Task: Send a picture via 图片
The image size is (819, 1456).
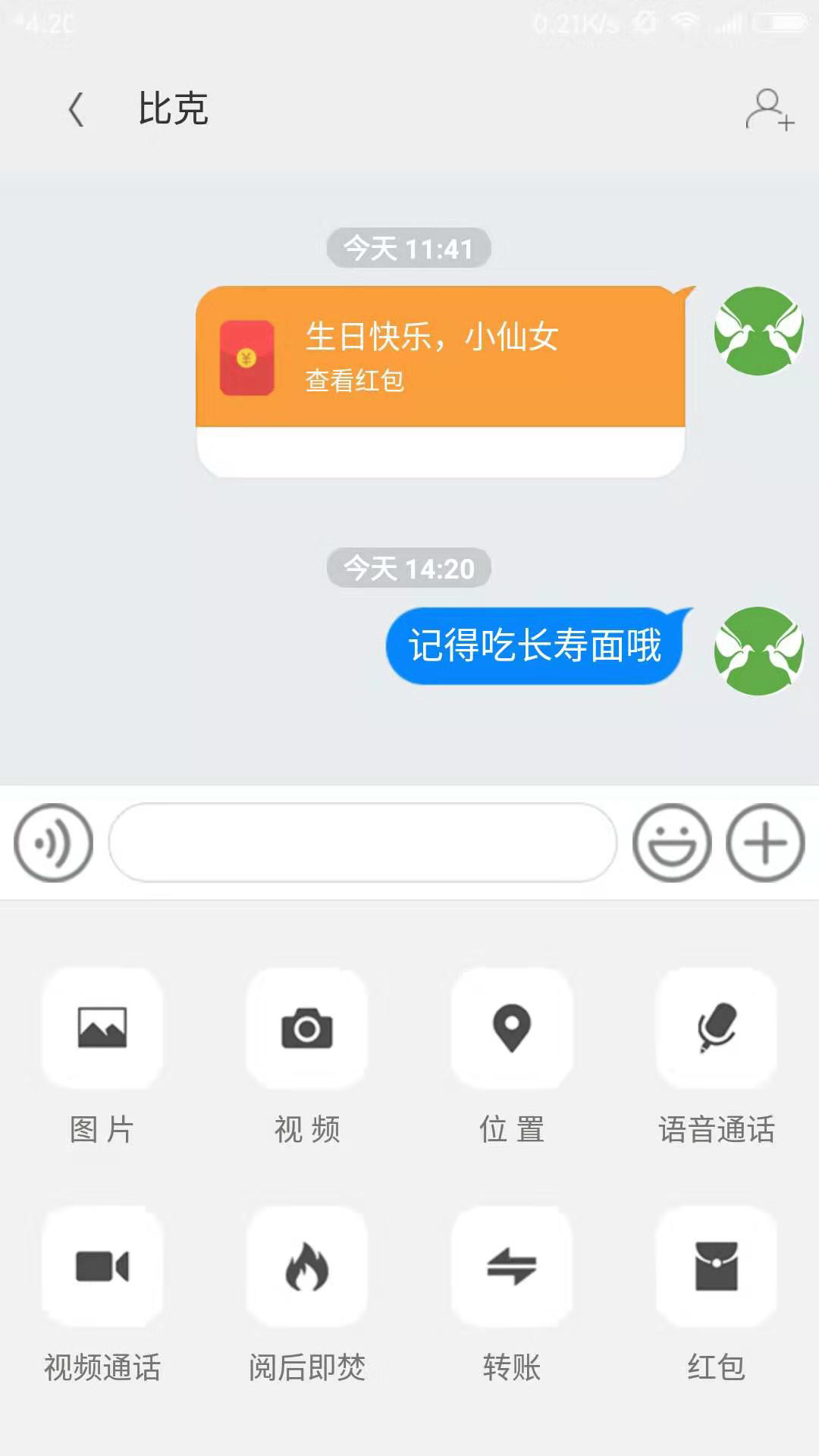Action: point(102,1029)
